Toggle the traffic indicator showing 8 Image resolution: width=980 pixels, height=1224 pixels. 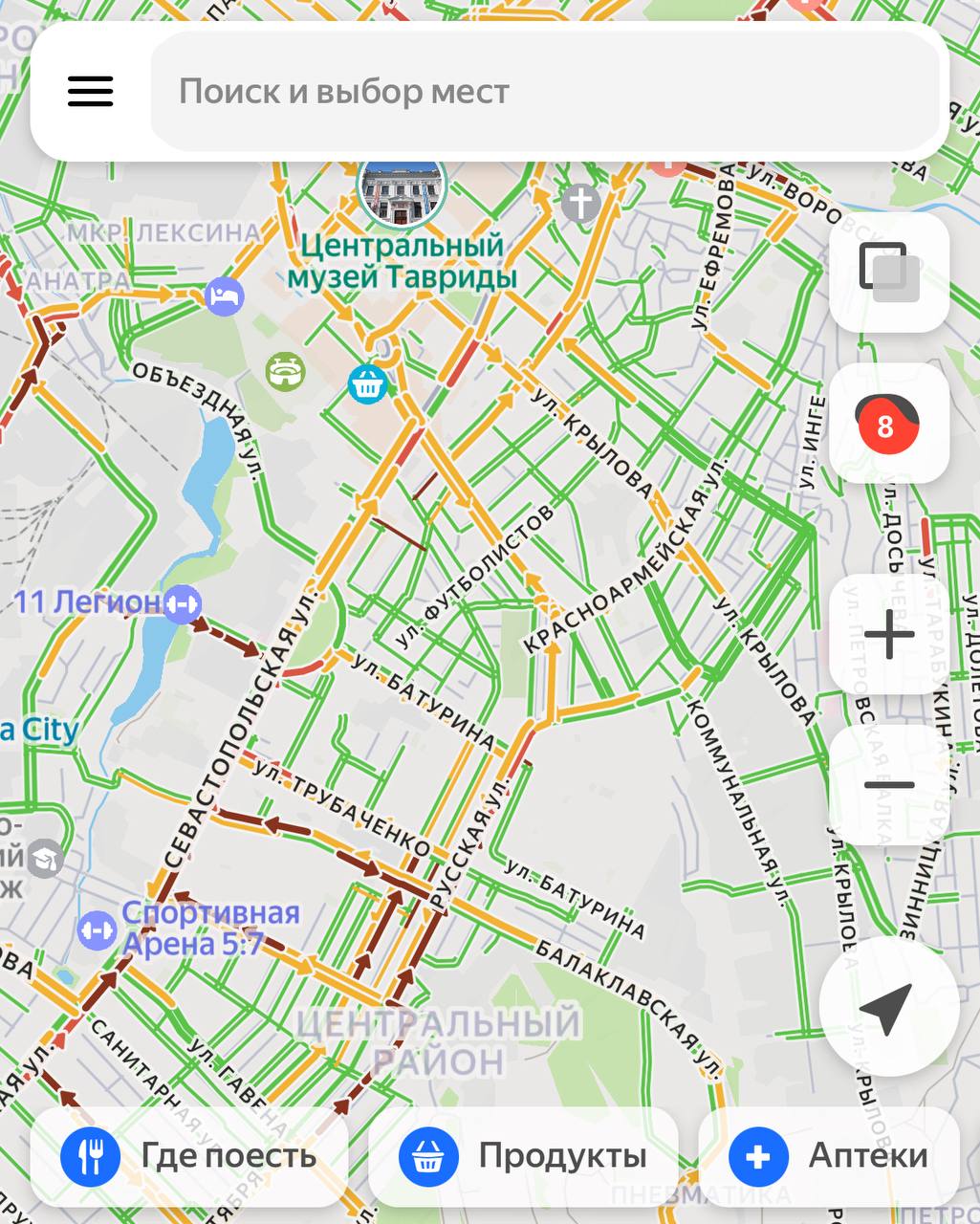(888, 424)
